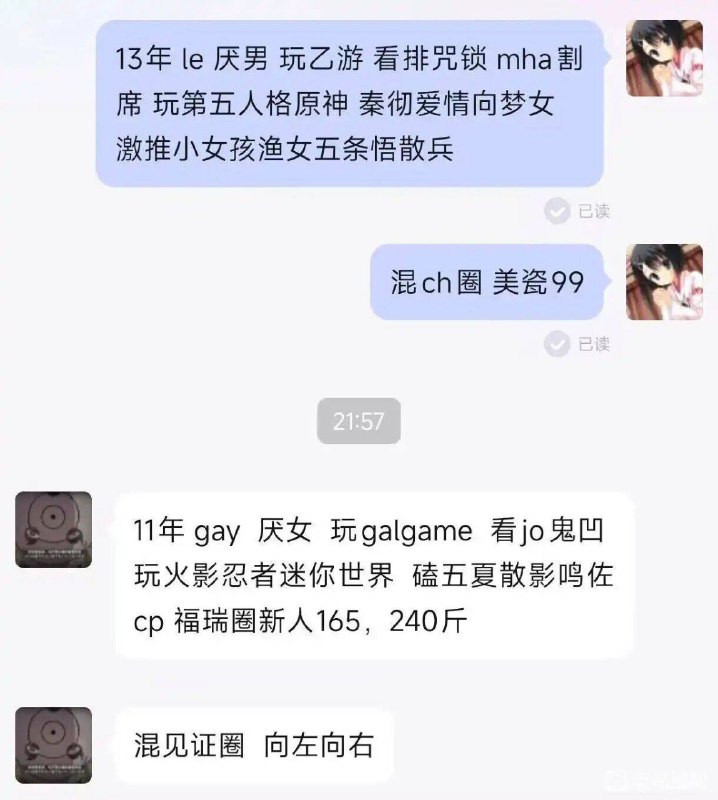The height and width of the screenshot is (800, 718).
Task: Tap the avatar next to '混见证圈 向左向右'
Action: coord(54,745)
